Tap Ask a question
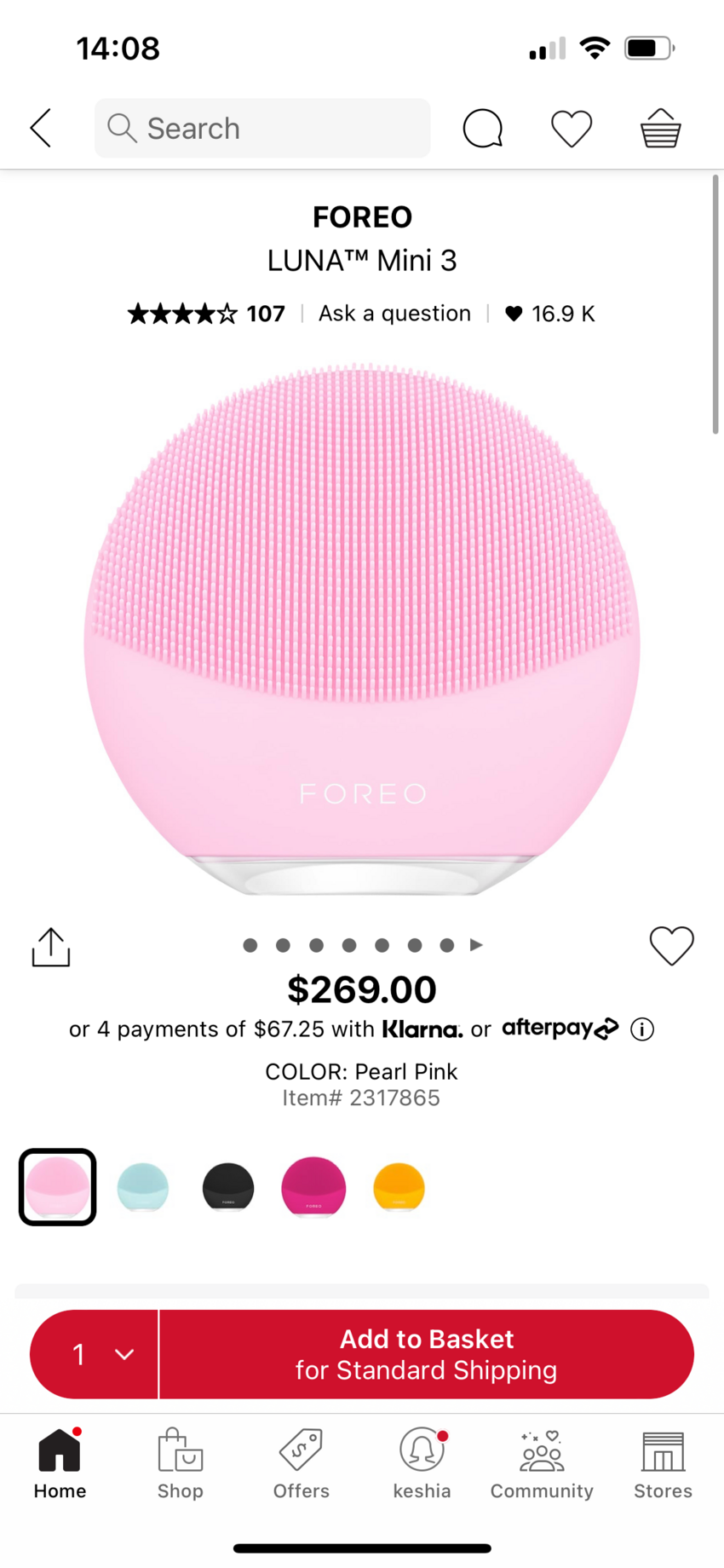The image size is (724, 1568). (x=394, y=314)
